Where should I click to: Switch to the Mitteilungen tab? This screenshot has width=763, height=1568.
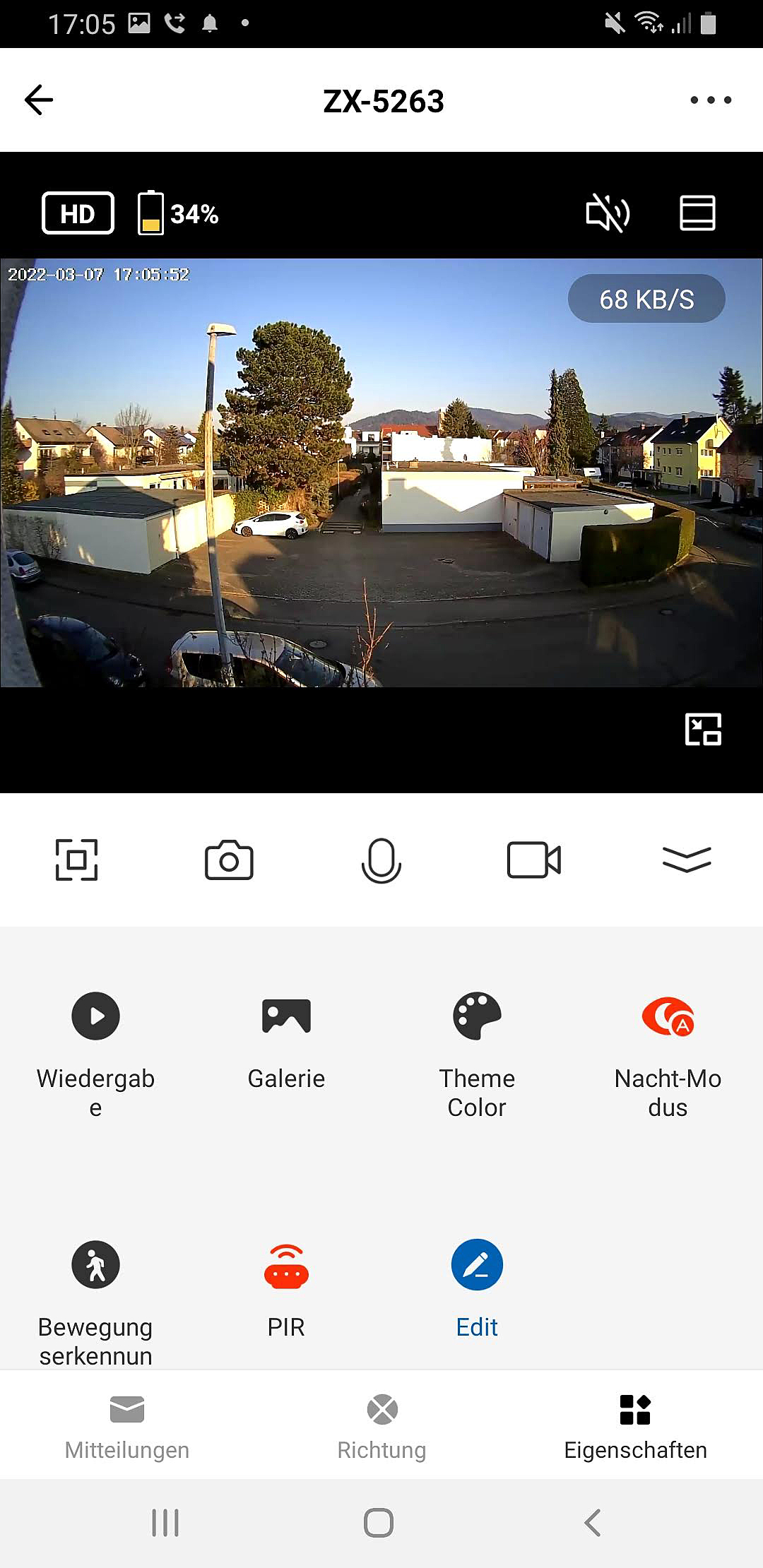(x=127, y=1423)
